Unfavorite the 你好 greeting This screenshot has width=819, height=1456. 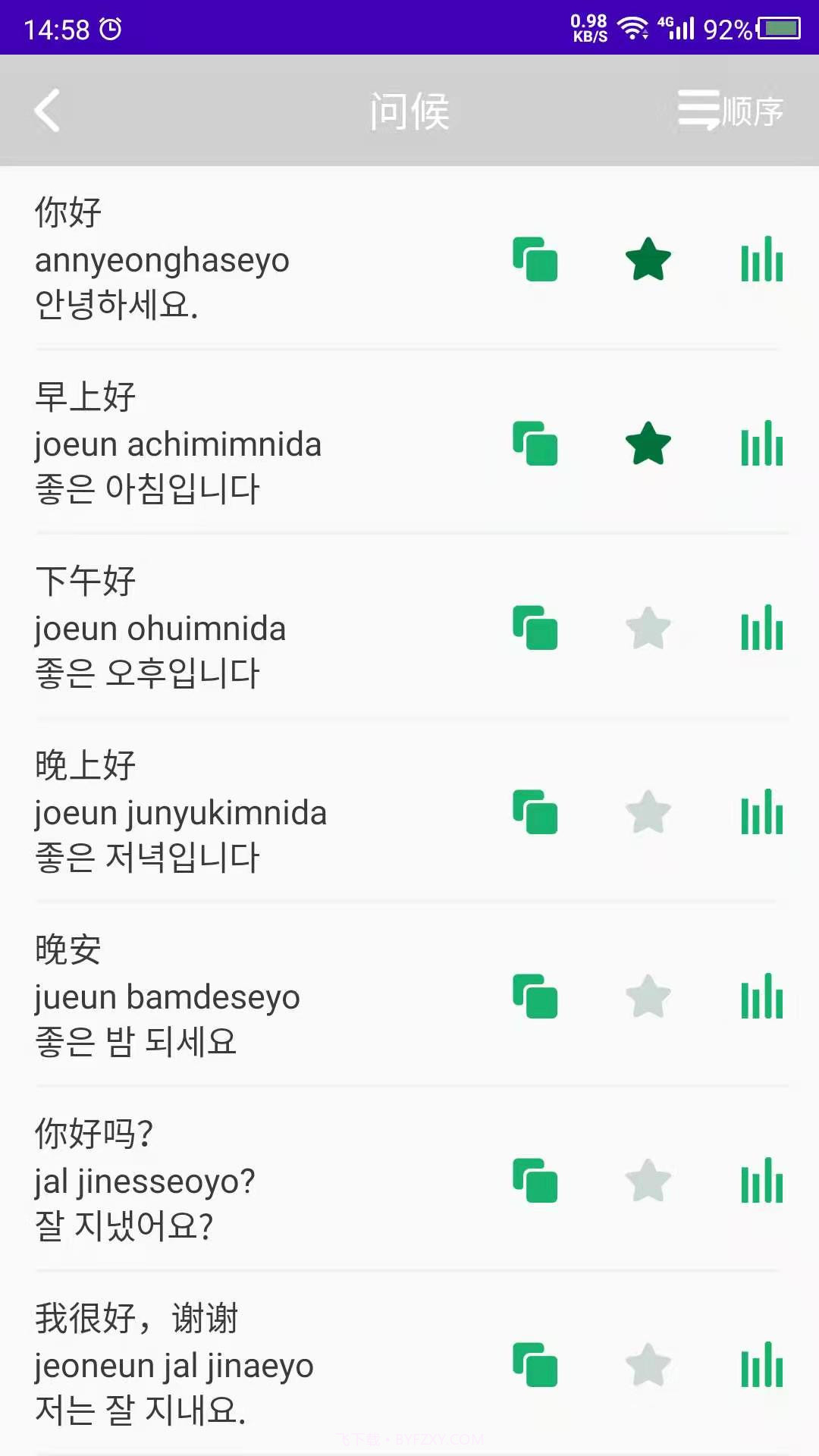coord(648,261)
